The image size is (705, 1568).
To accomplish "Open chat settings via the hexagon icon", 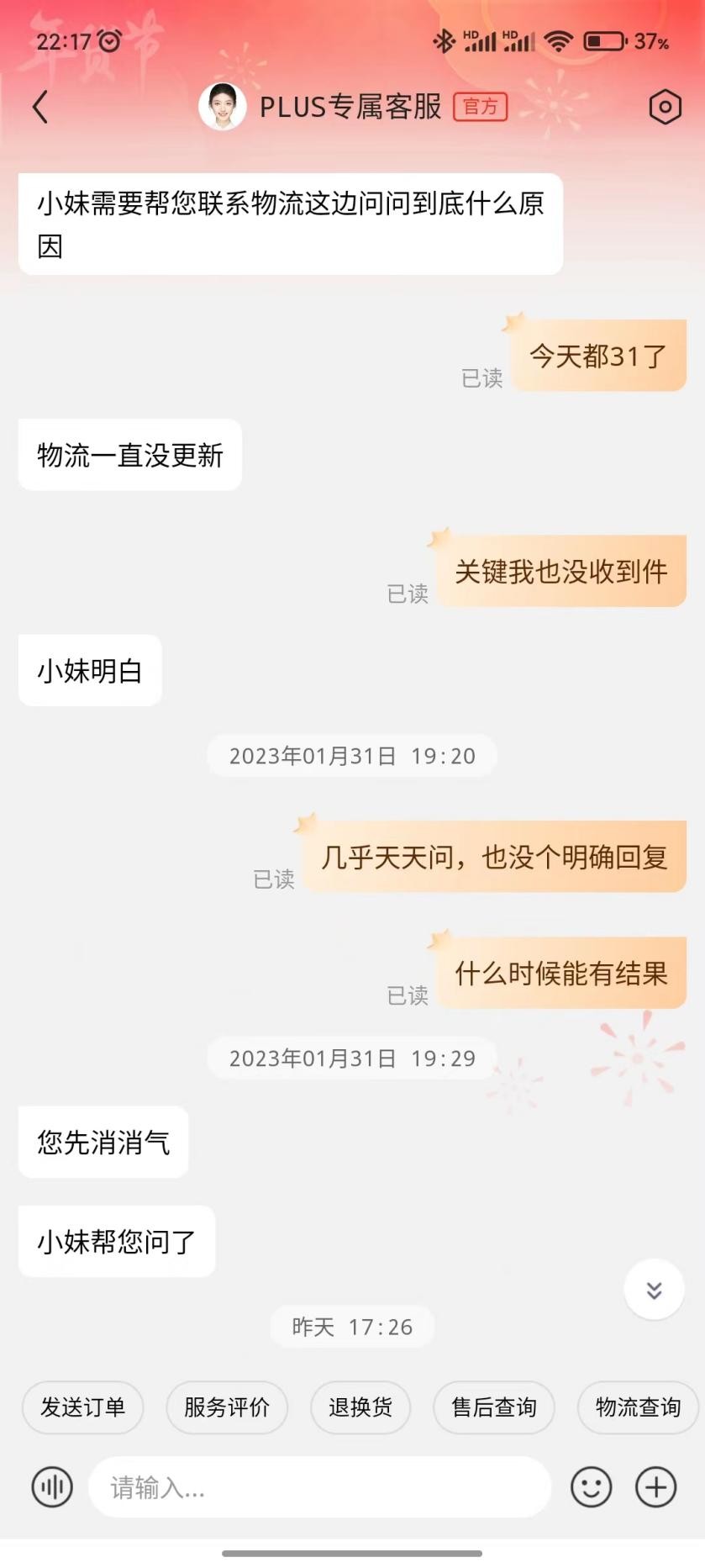I will 664,107.
